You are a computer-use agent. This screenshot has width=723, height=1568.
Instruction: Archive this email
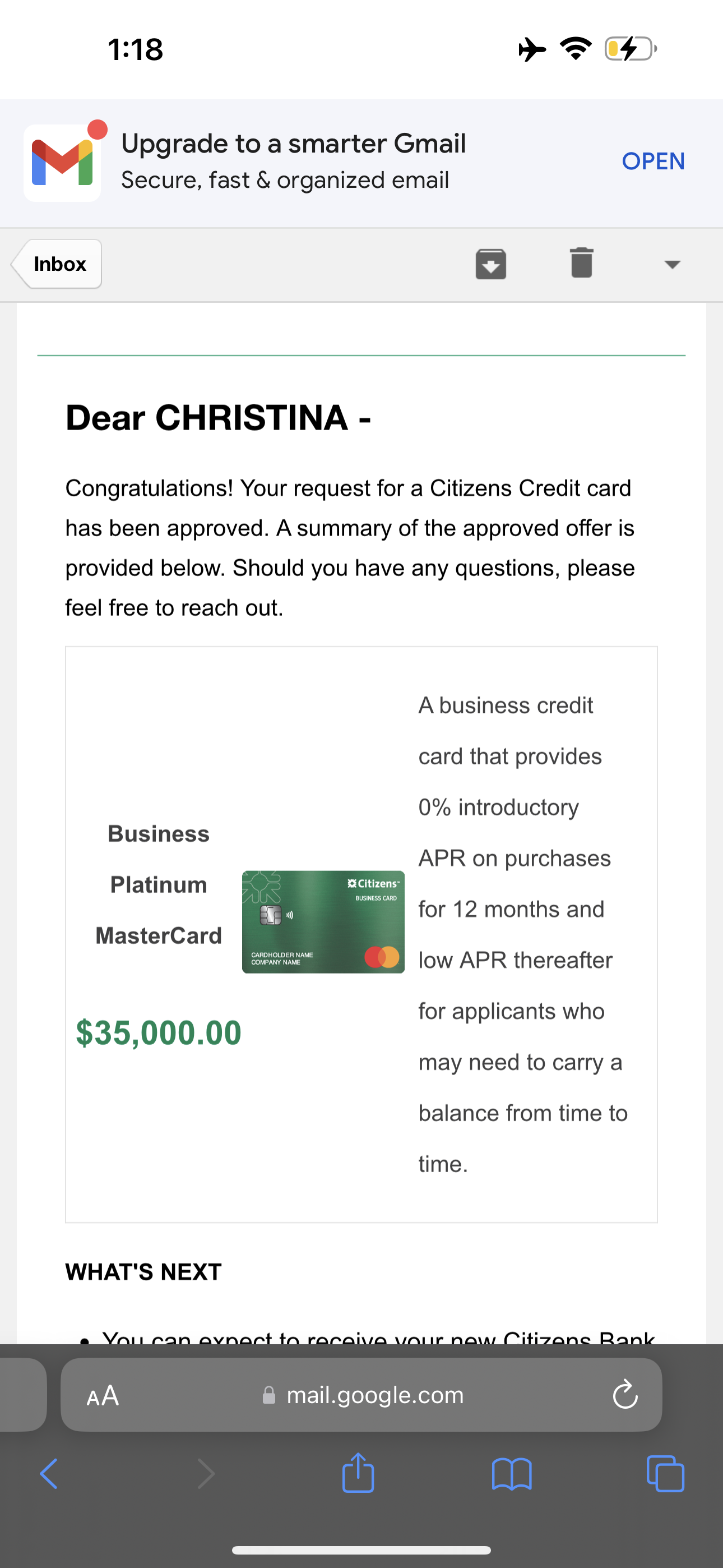tap(490, 264)
